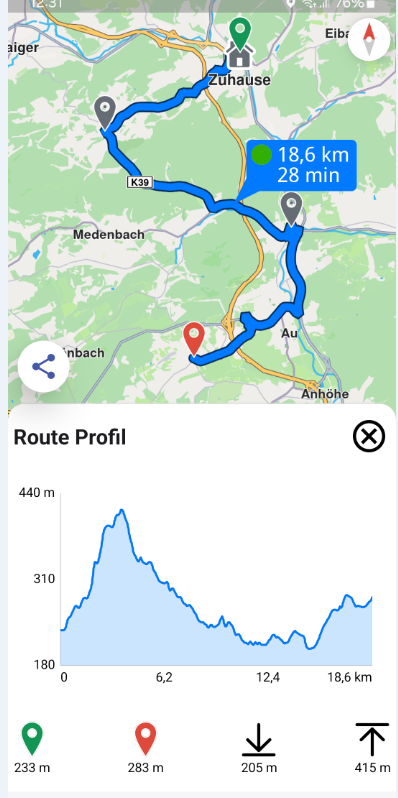The height and width of the screenshot is (798, 398).
Task: Share the route with the share button
Action: (43, 366)
